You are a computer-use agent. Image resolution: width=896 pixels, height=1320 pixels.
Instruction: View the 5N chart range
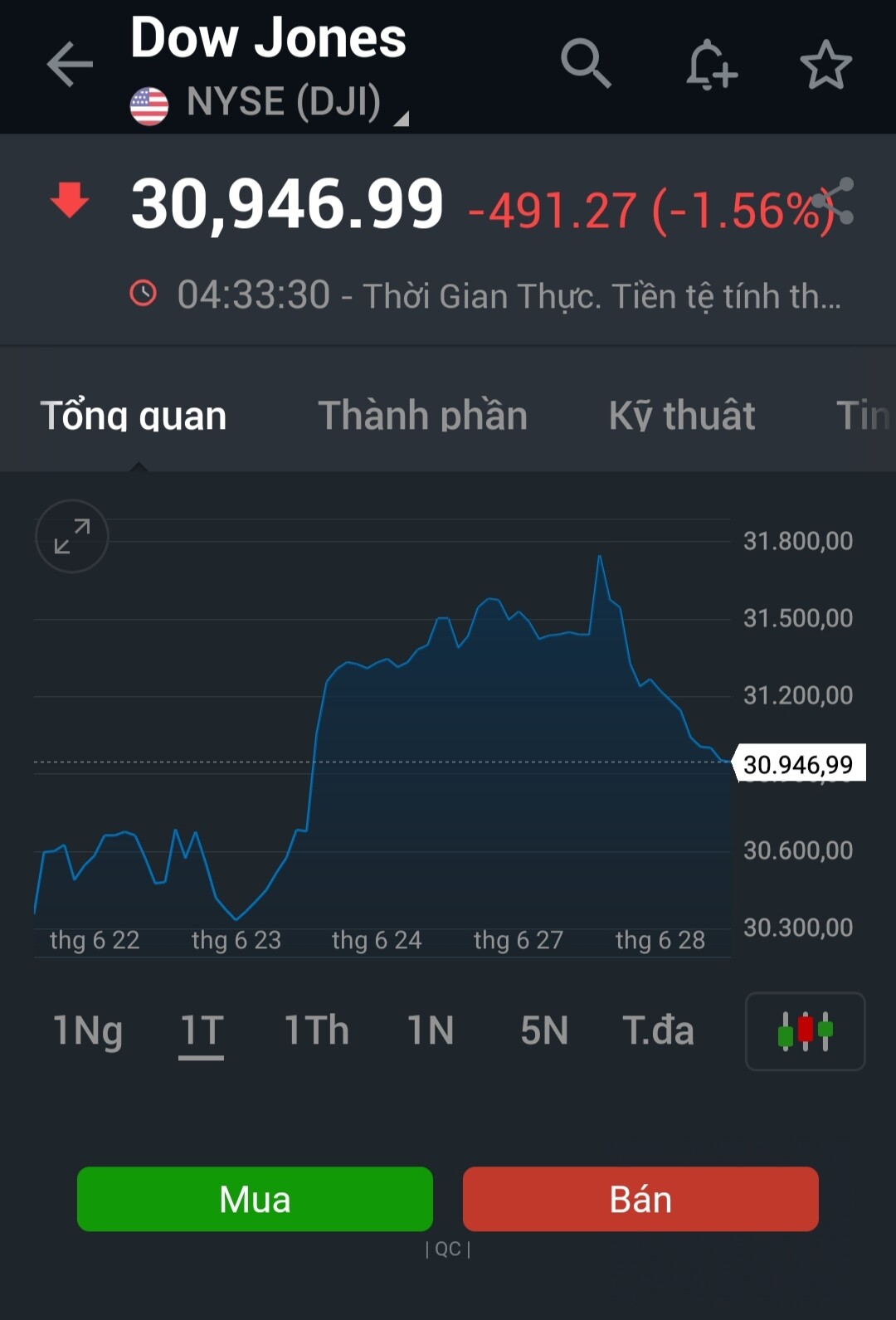click(544, 1030)
